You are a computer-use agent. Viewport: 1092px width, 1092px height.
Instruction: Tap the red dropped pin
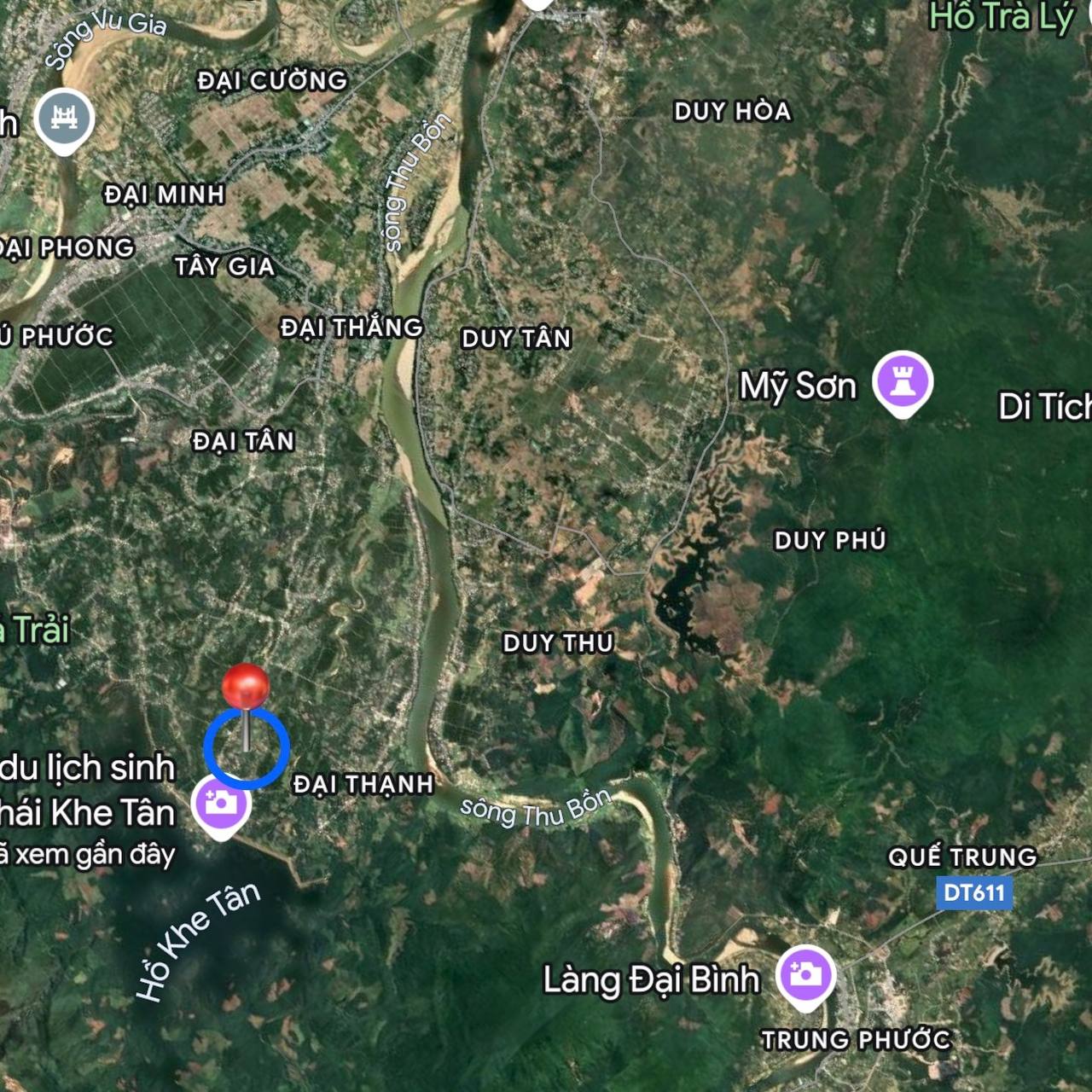[246, 688]
